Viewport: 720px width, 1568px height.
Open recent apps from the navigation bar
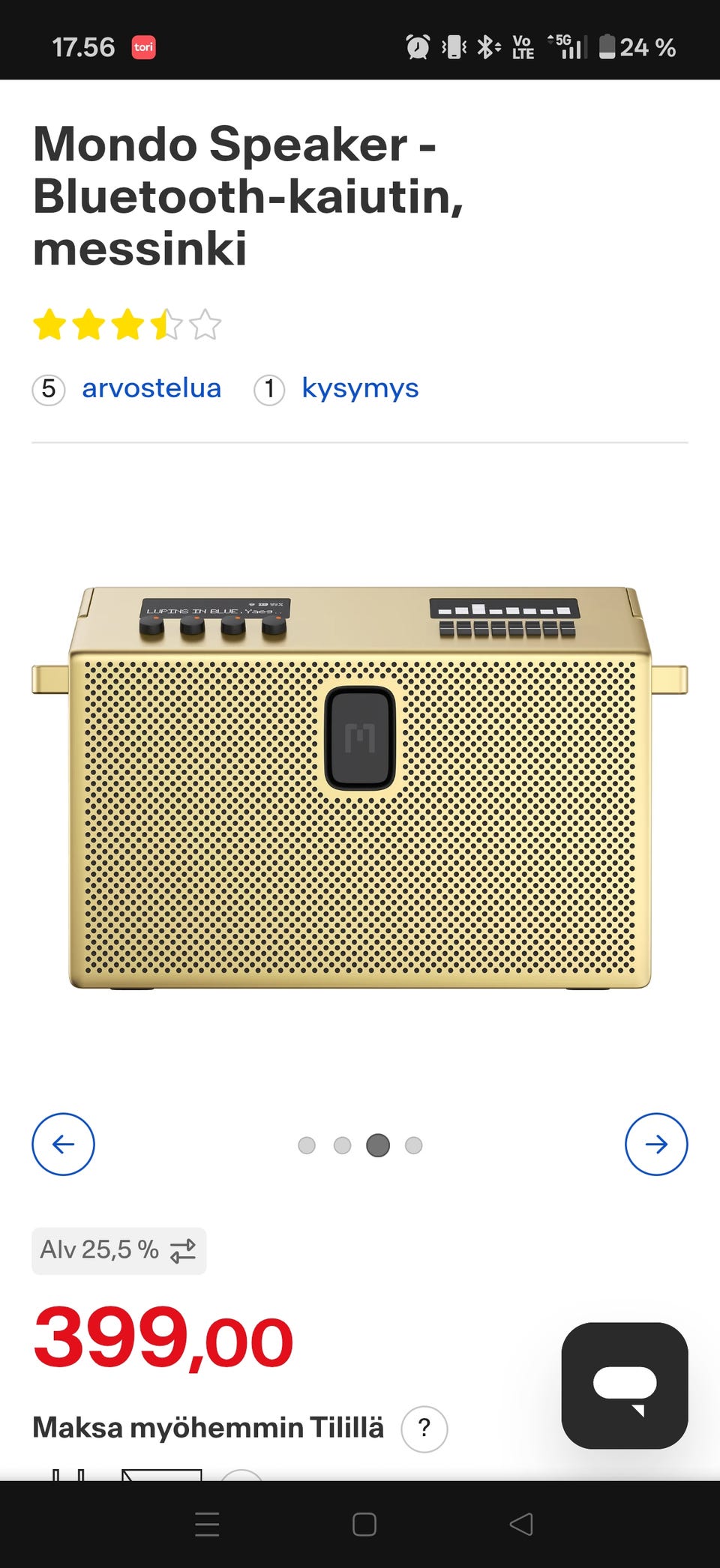point(207,1524)
